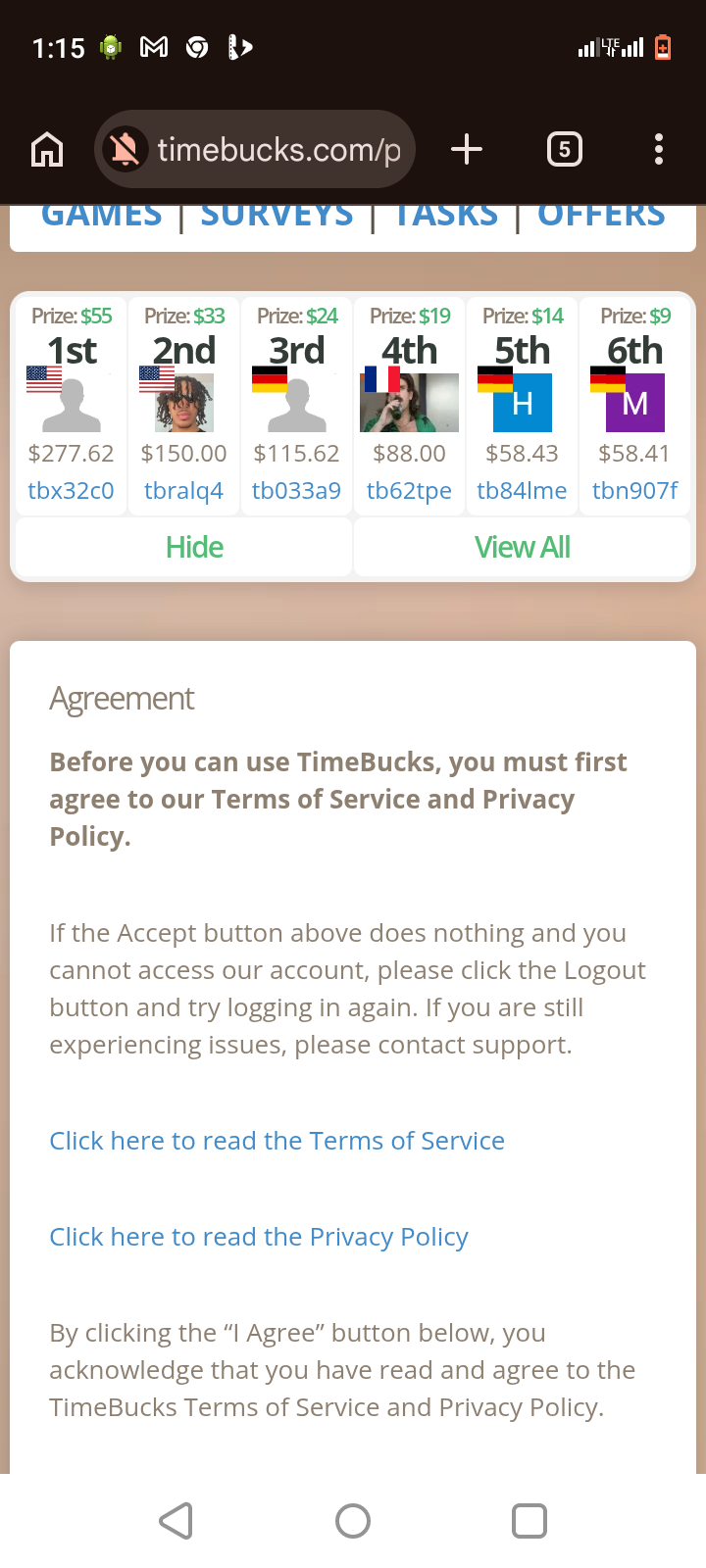
Task: Open the tab switcher showing 5 tabs
Action: pos(564,150)
